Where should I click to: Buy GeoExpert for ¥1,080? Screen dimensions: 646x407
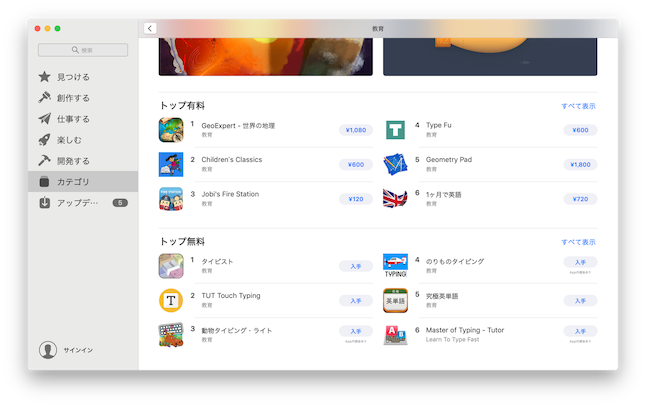point(355,130)
